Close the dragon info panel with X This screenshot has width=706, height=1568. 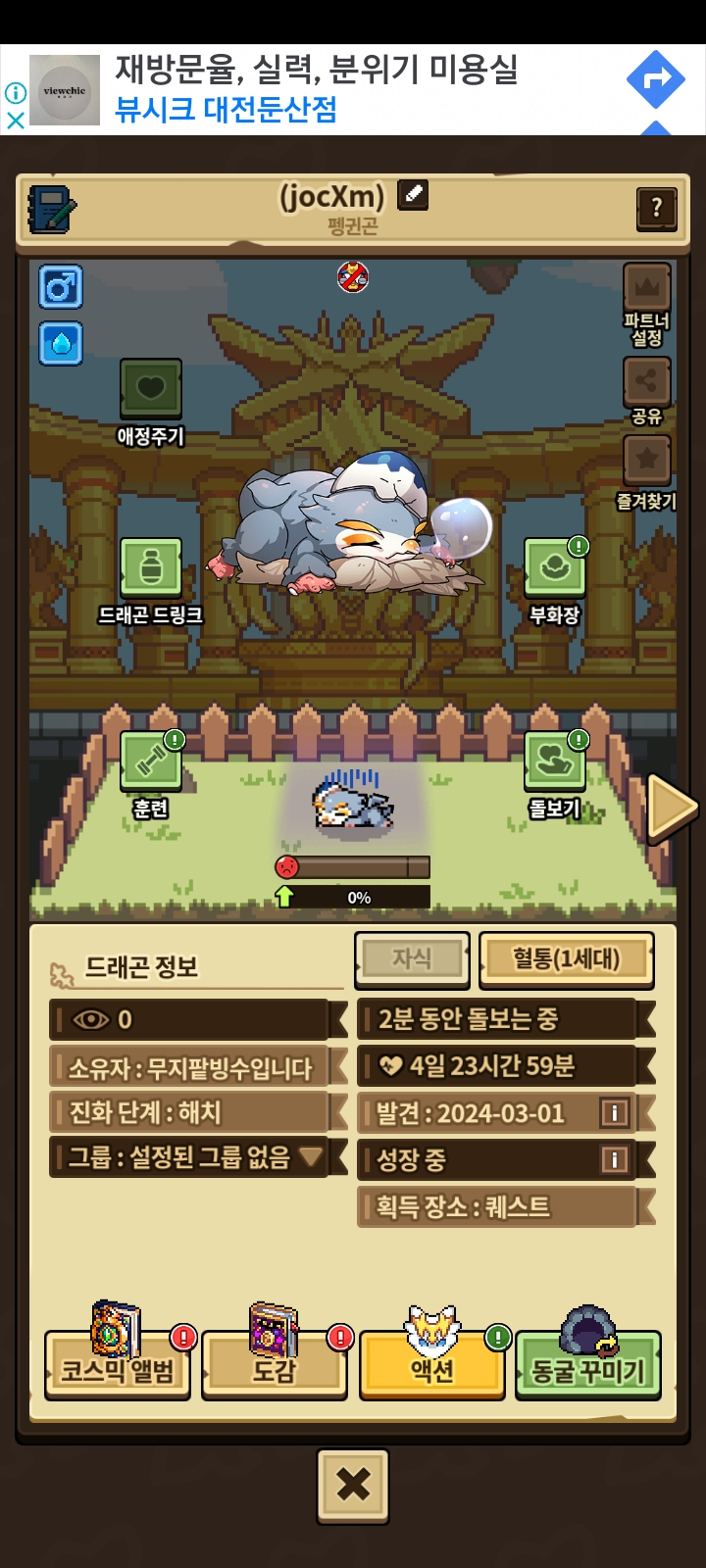coord(353,1485)
